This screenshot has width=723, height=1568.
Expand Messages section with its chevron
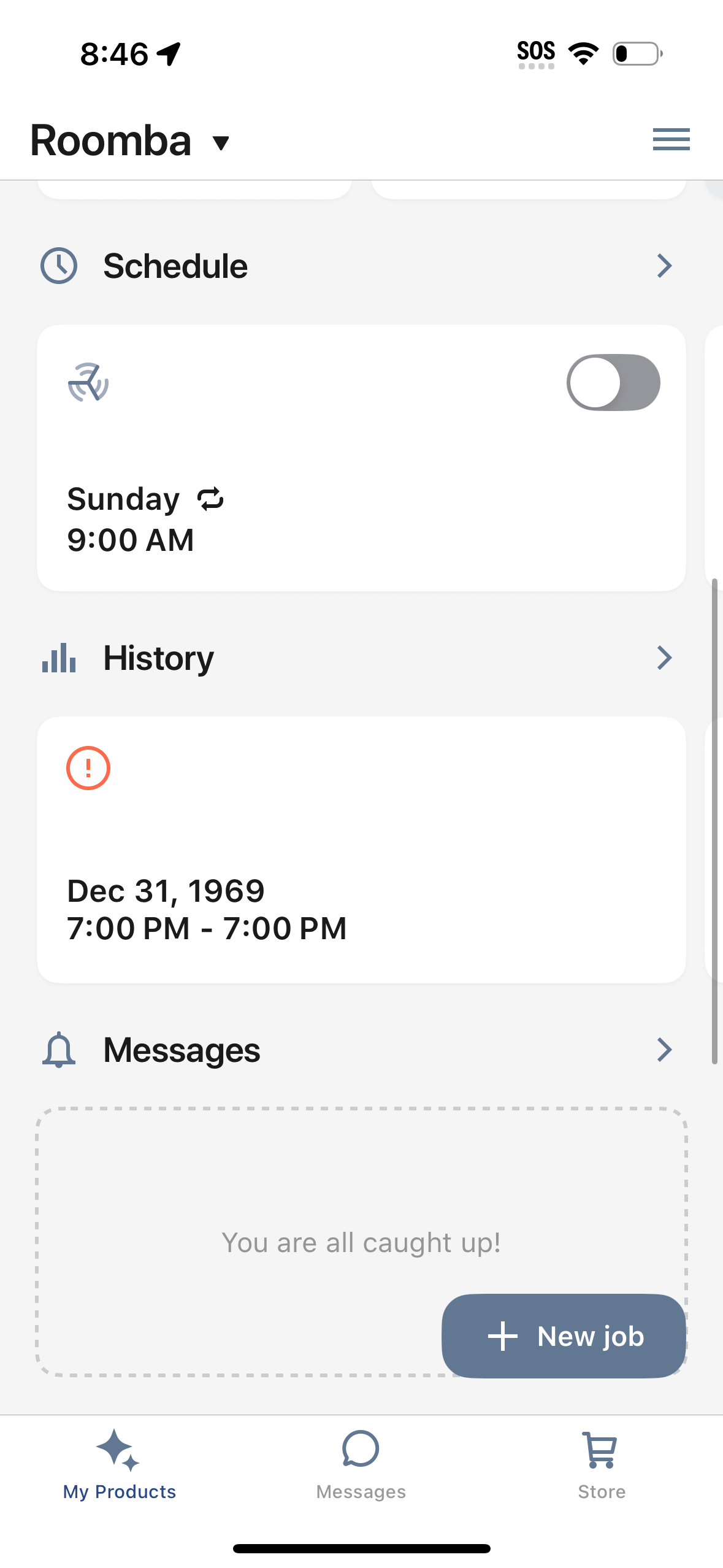664,1050
